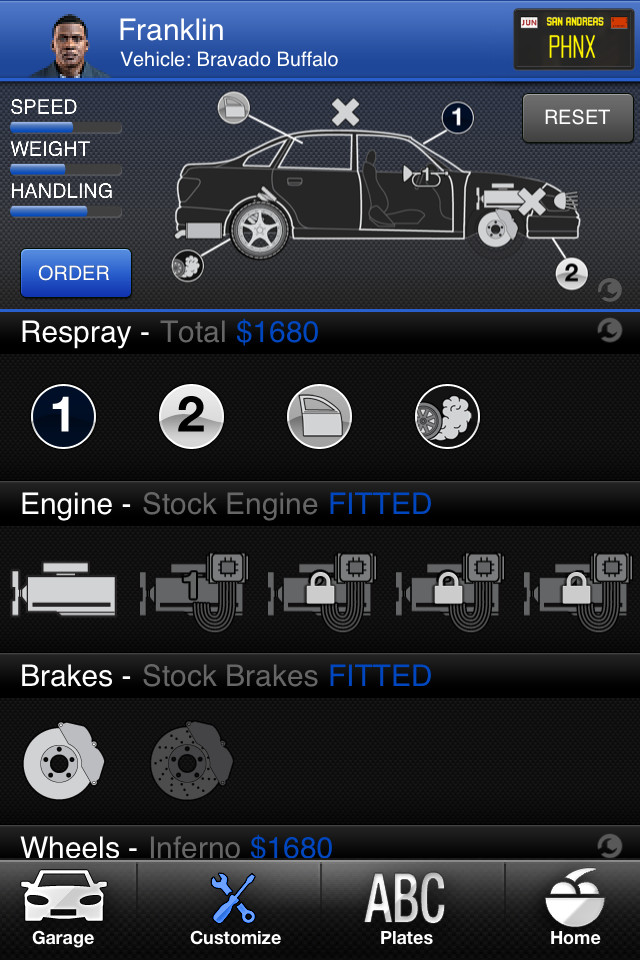Choose the upgraded drilled brakes
Screen dimensions: 640x960
pyautogui.click(x=191, y=761)
